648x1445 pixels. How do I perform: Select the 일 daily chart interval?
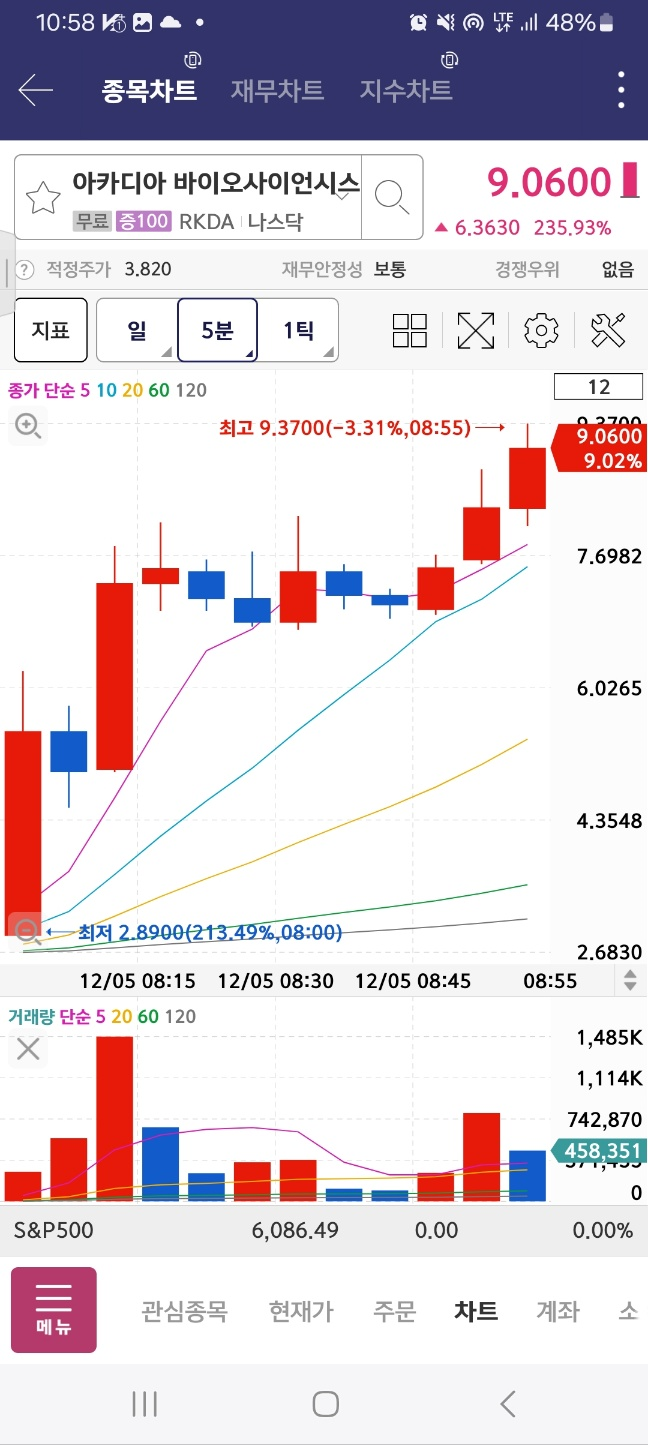tap(137, 330)
